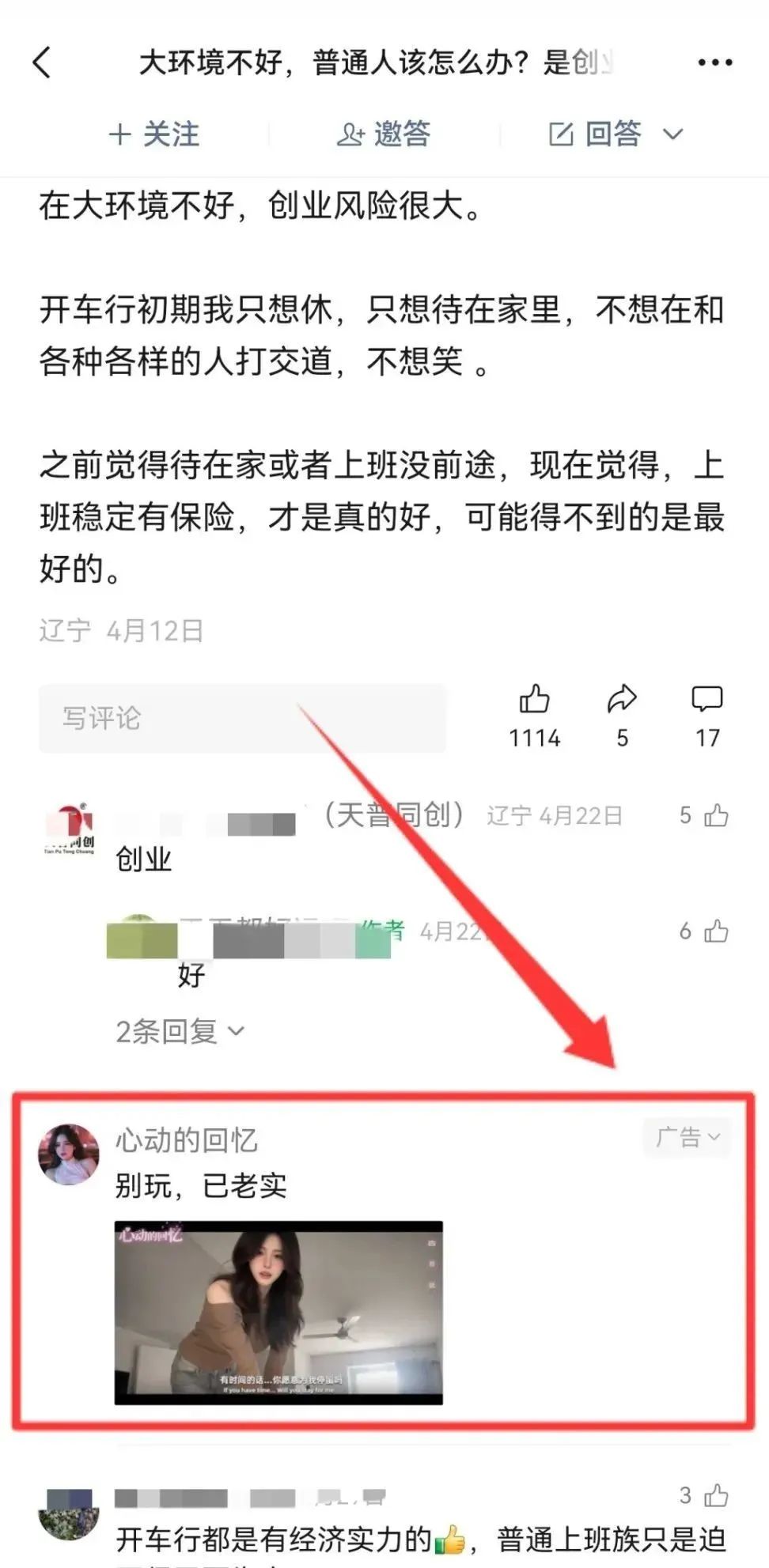Go back using the top-left arrow
Image resolution: width=769 pixels, height=1568 pixels.
43,62
